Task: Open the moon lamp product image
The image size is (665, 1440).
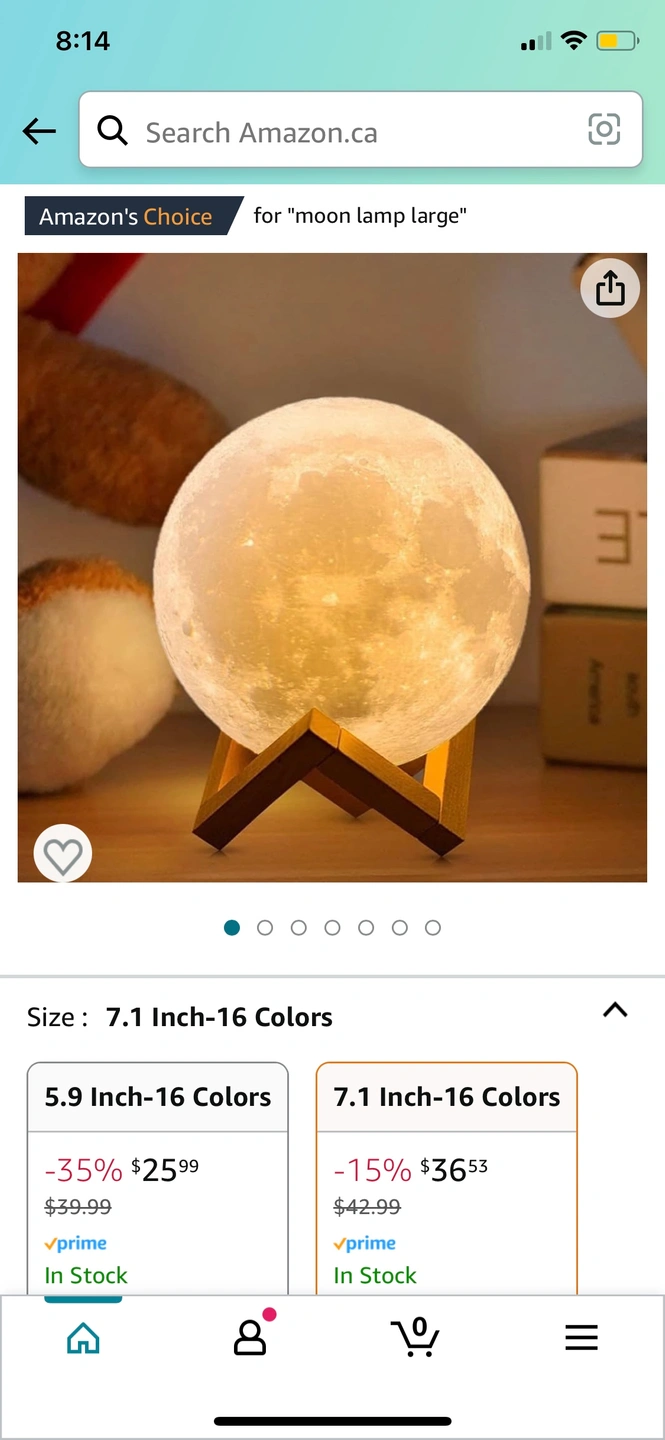Action: (x=332, y=567)
